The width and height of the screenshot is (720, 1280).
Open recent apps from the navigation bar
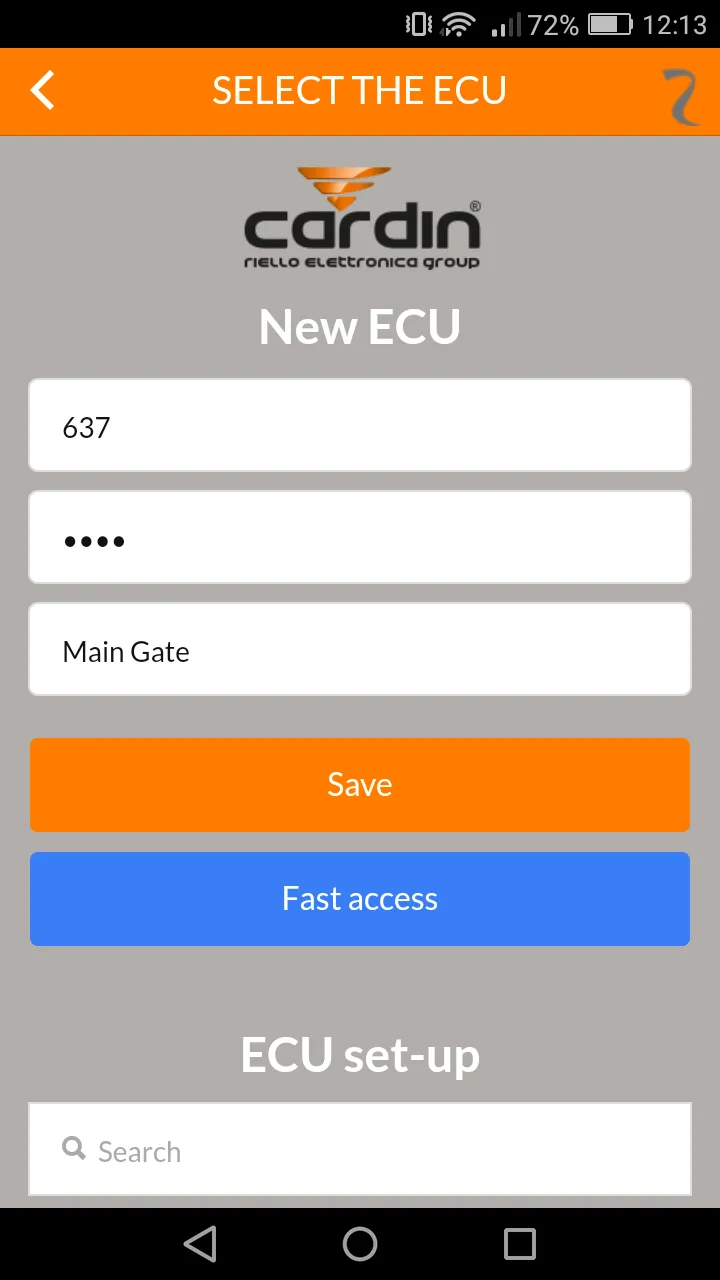pos(520,1244)
